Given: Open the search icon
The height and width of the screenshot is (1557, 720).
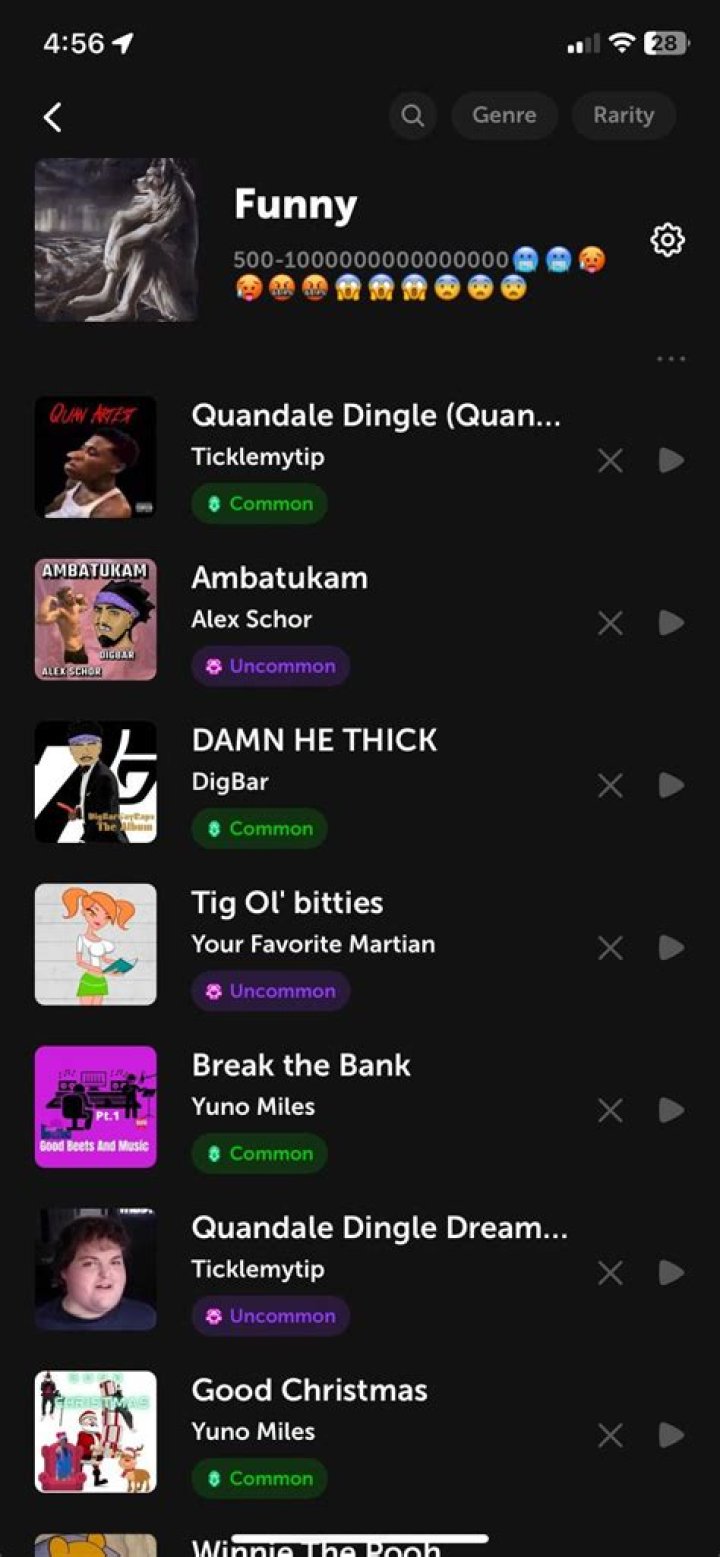Looking at the screenshot, I should pos(413,116).
